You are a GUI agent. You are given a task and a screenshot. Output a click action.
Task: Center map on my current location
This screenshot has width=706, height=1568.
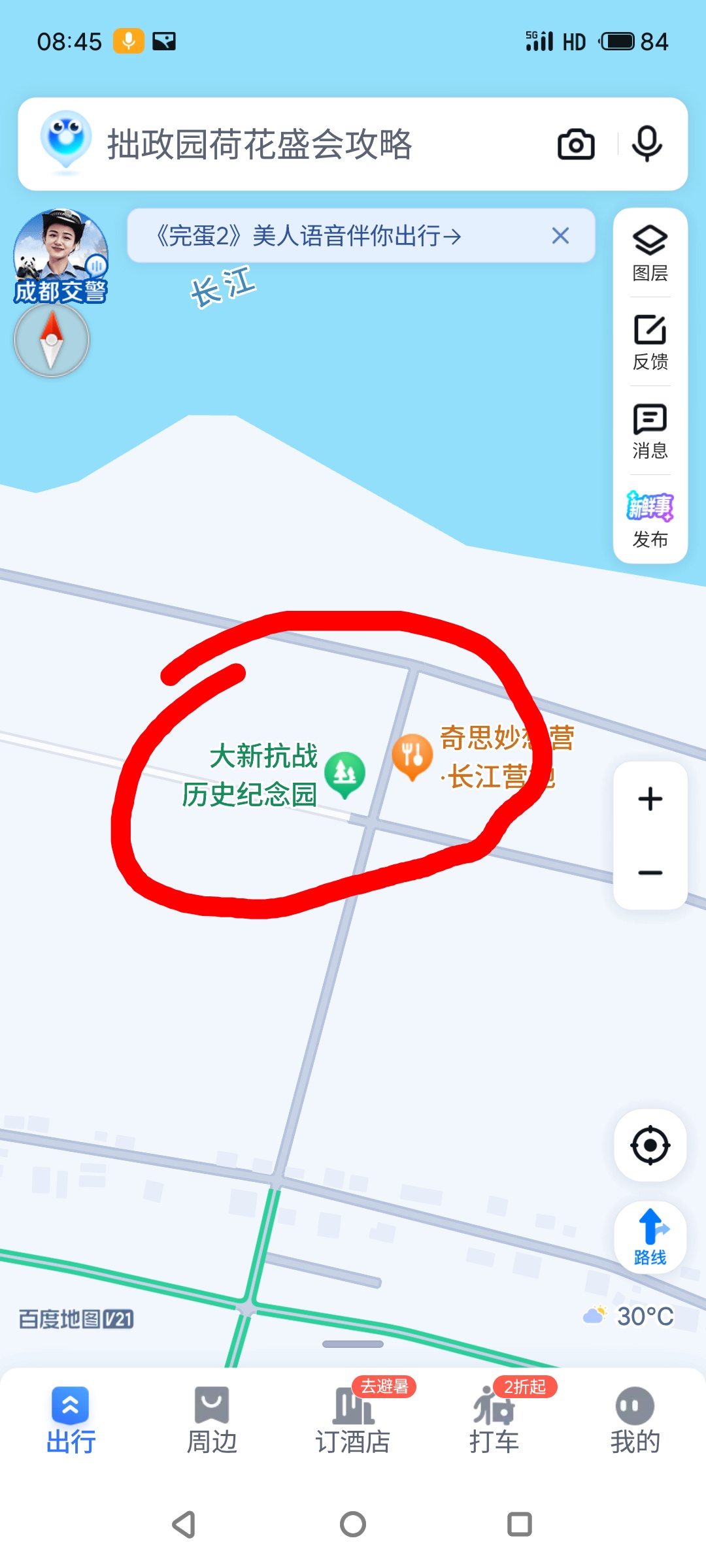650,1145
